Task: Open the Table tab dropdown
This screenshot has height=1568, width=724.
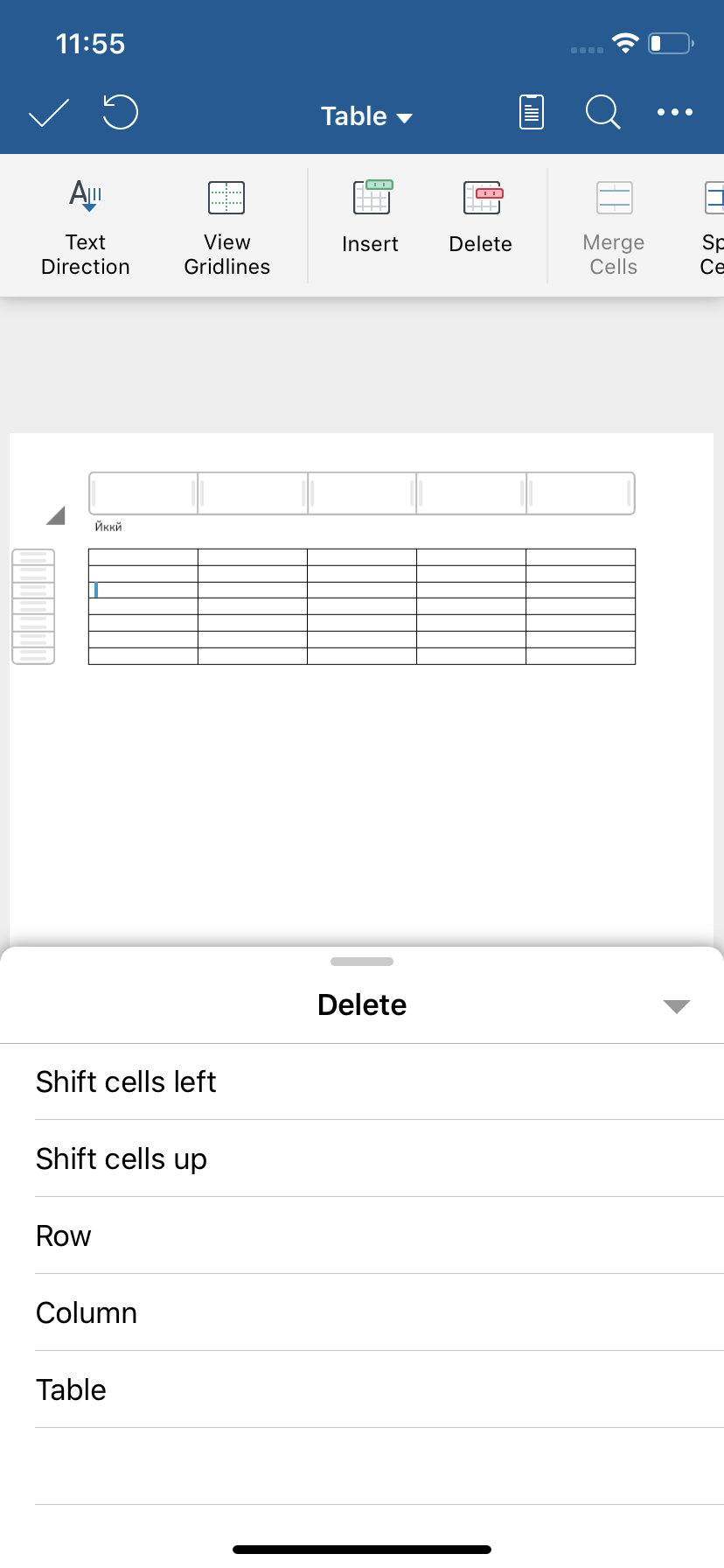Action: pyautogui.click(x=366, y=115)
